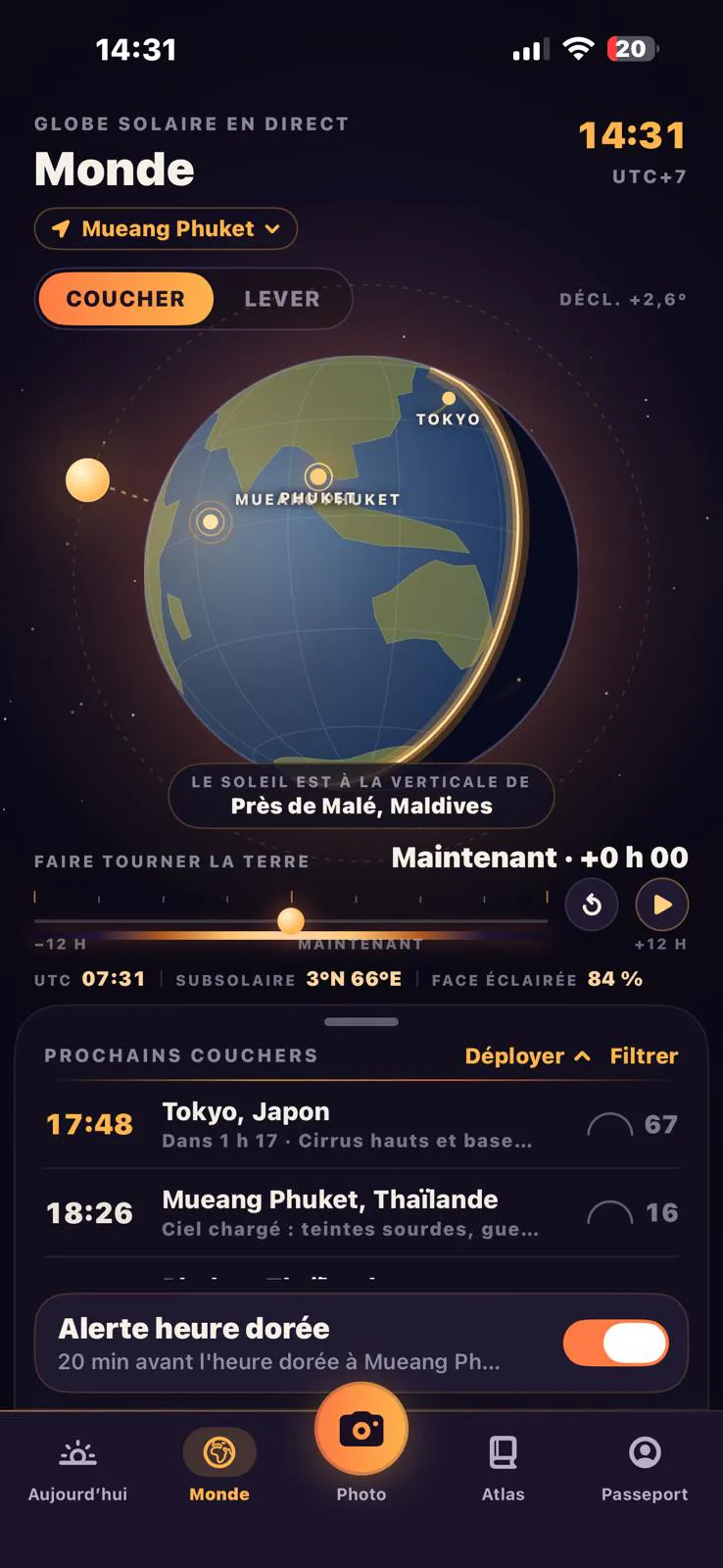Image resolution: width=723 pixels, height=1568 pixels.
Task: Open the Mueang Phuket, Thaïlande sunset row
Action: (361, 1212)
